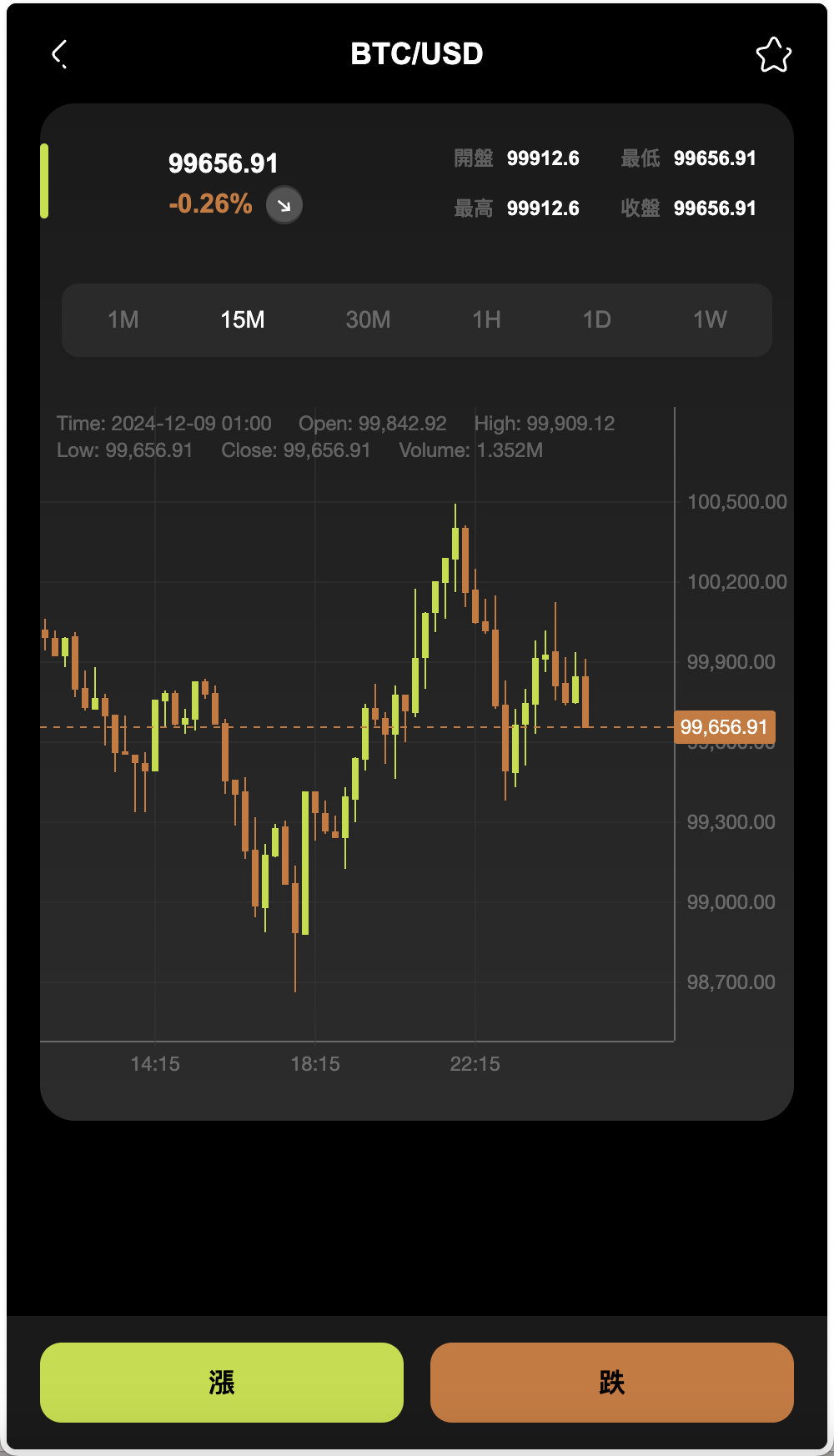Screen dimensions: 834x1456
Task: Switch chart to 30M interval
Action: click(368, 320)
